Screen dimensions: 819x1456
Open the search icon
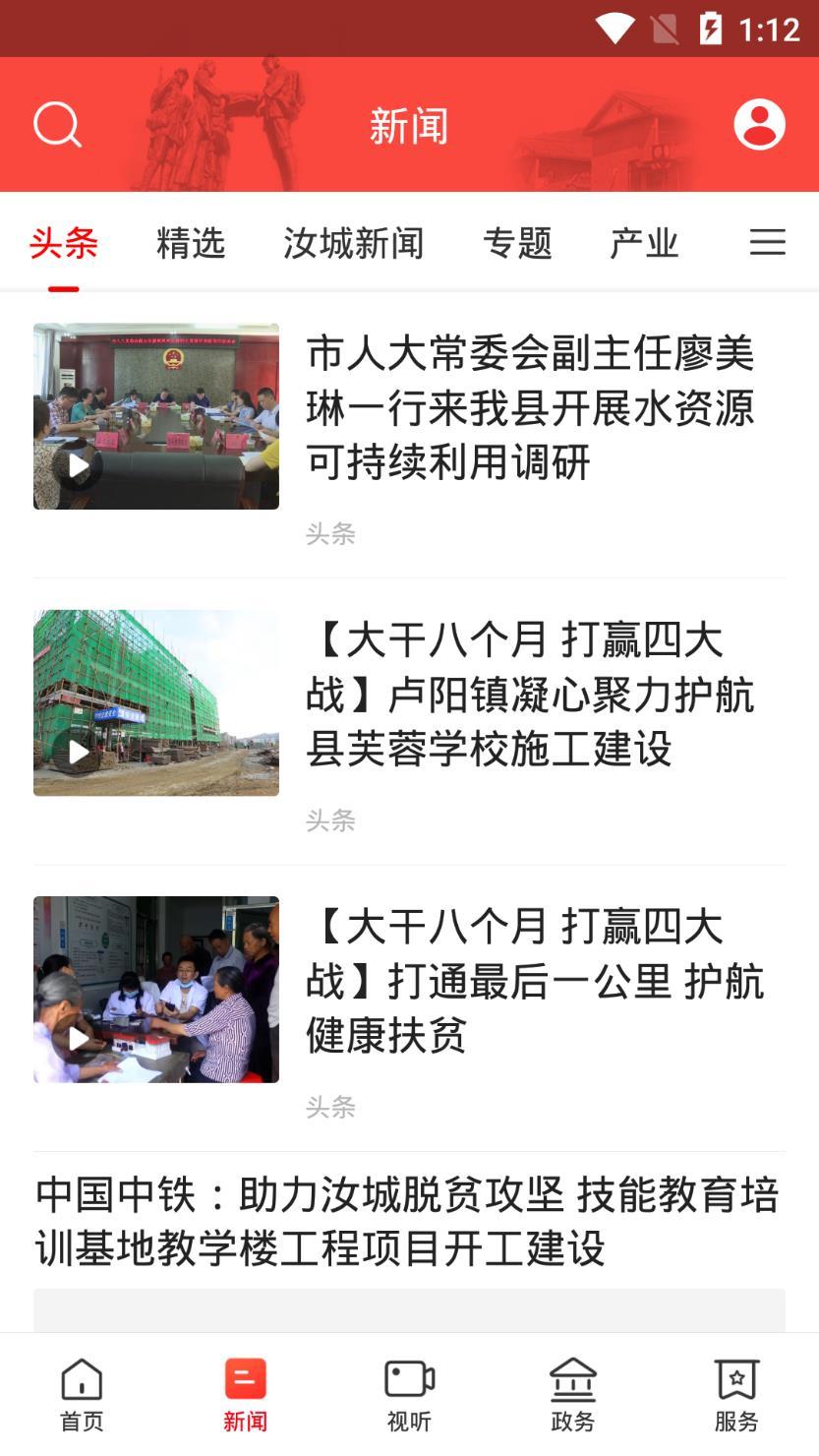pos(57,125)
